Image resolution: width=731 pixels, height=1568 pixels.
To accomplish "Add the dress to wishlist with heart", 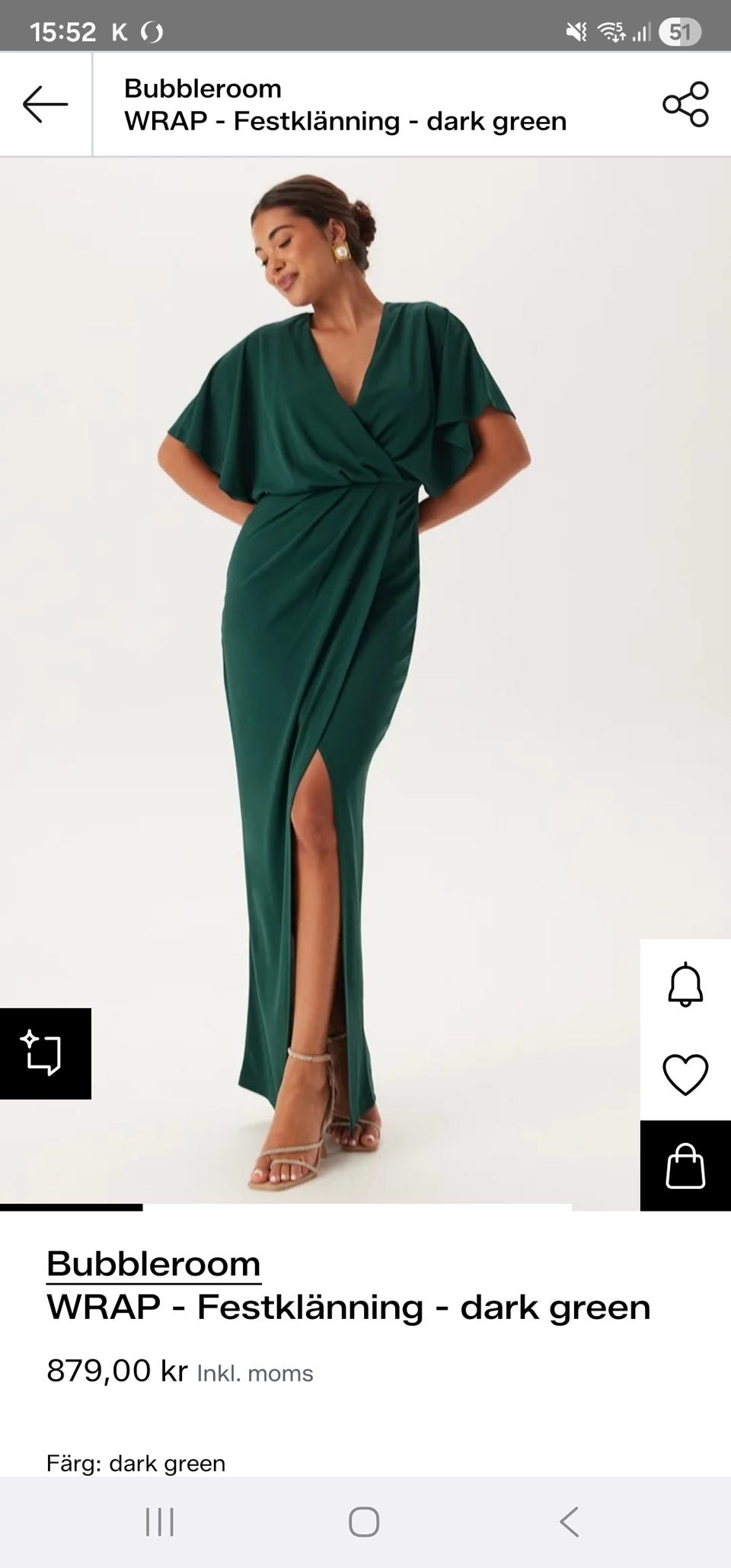I will (685, 1075).
